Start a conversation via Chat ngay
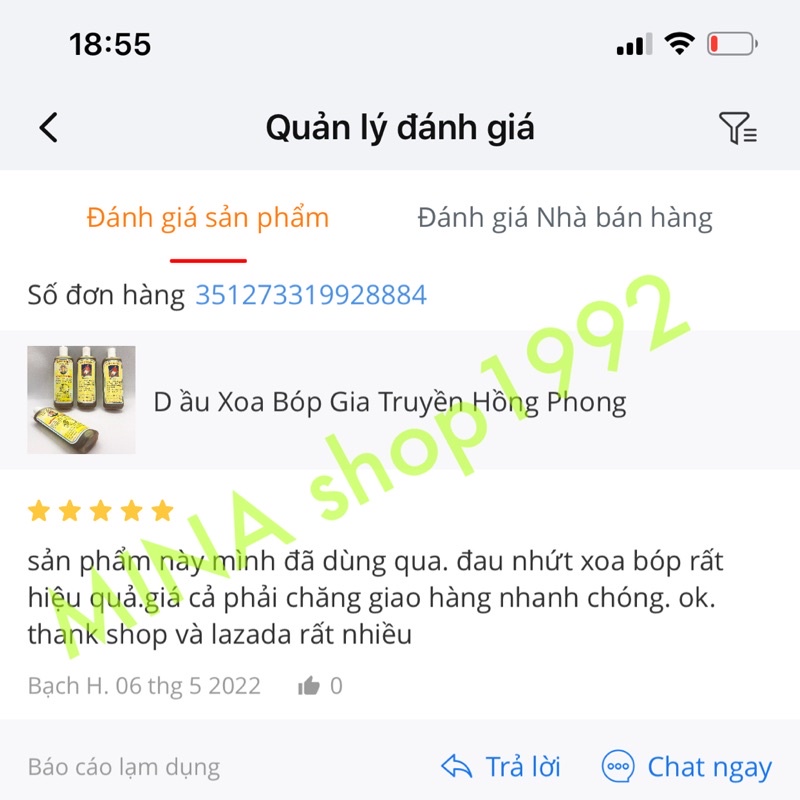 click(687, 767)
